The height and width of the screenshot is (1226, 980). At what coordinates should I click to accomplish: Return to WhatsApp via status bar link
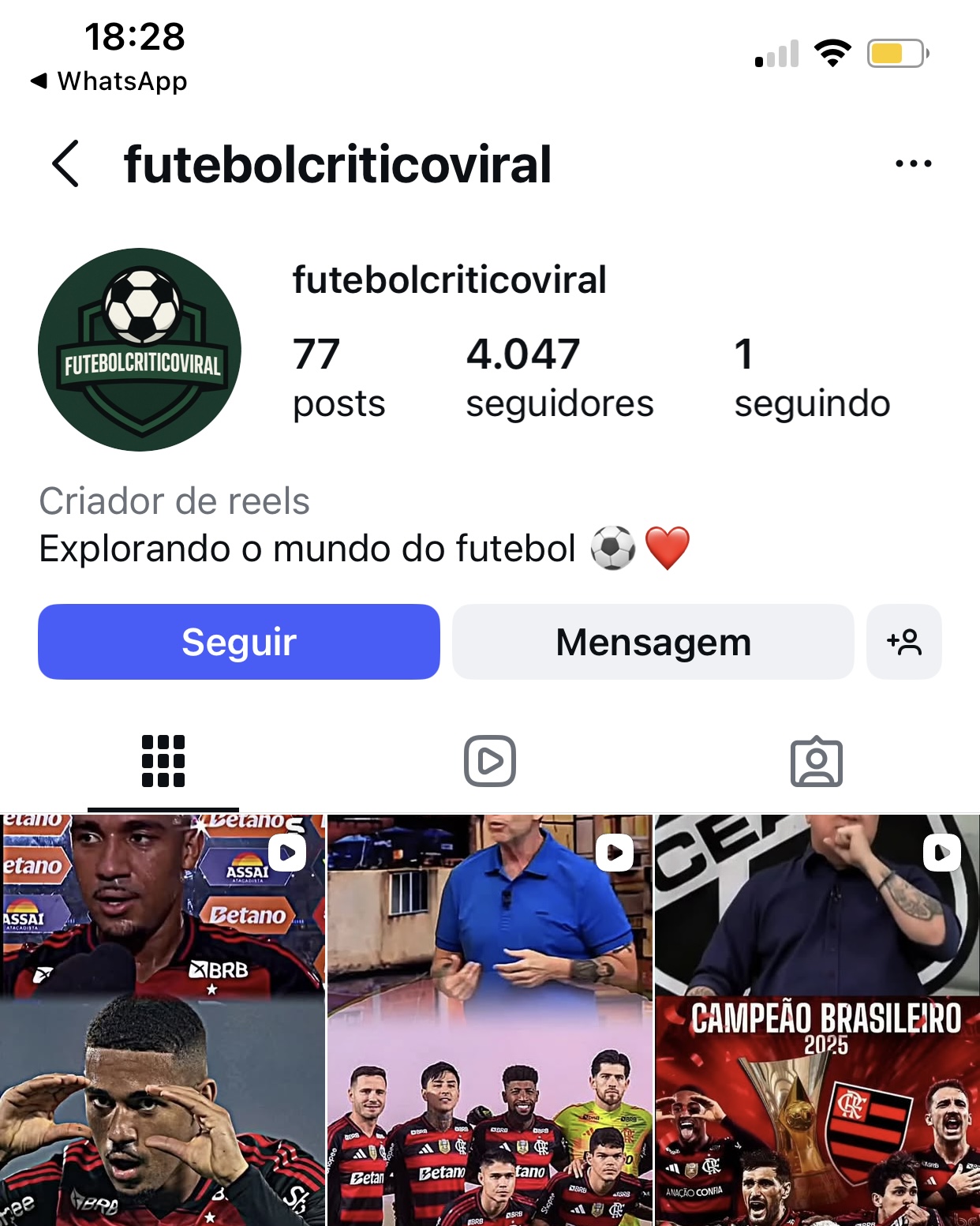pos(109,81)
